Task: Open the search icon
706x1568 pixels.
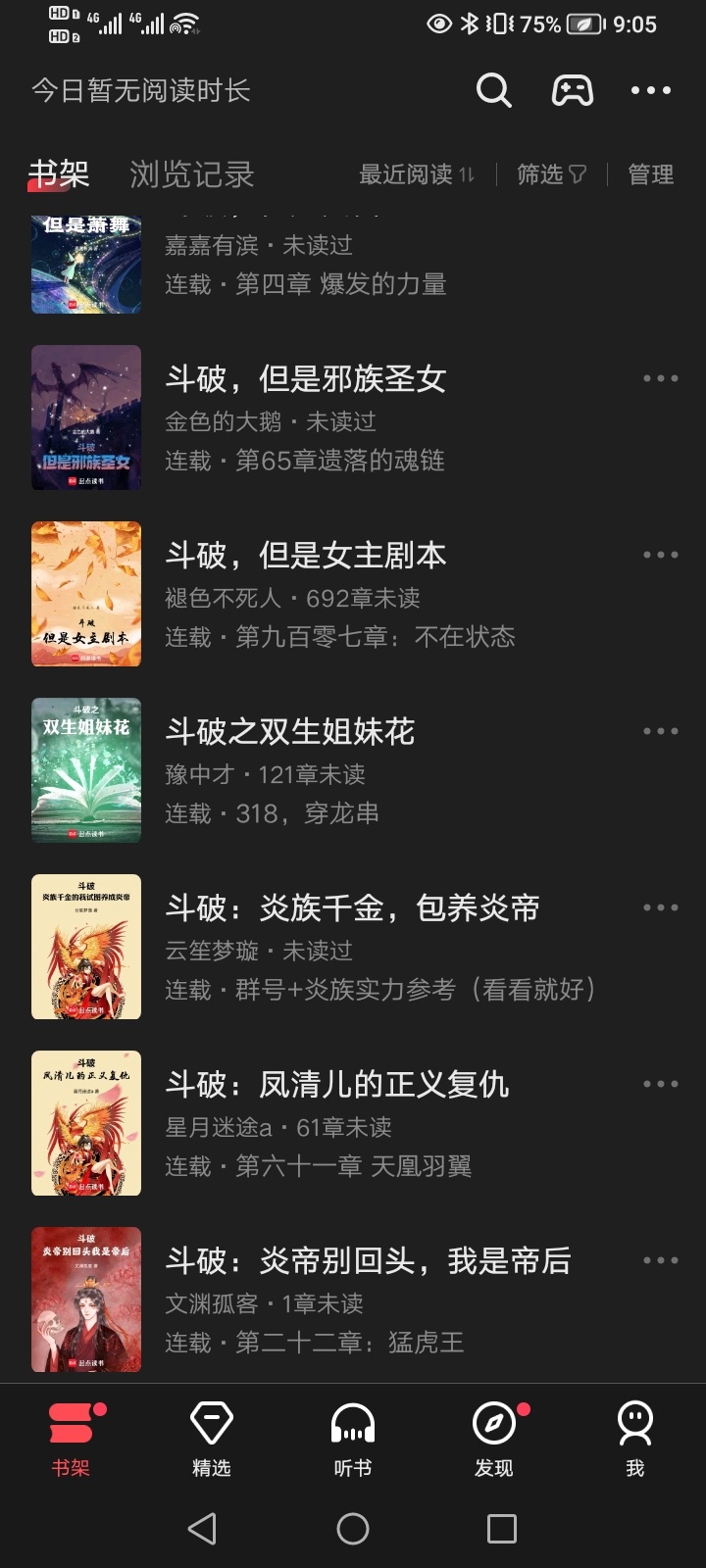Action: (493, 91)
